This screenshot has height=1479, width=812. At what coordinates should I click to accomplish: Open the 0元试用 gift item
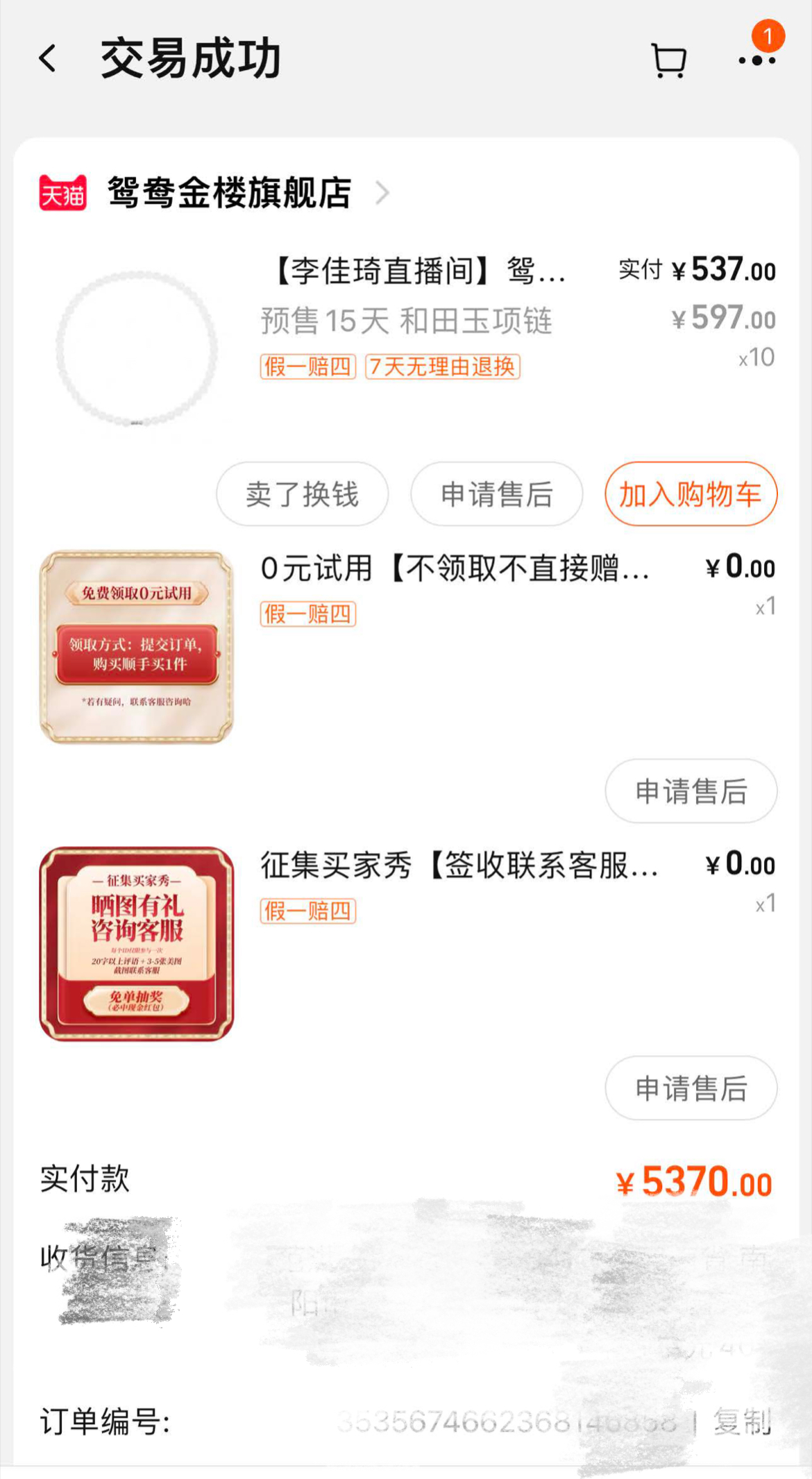coord(407,646)
